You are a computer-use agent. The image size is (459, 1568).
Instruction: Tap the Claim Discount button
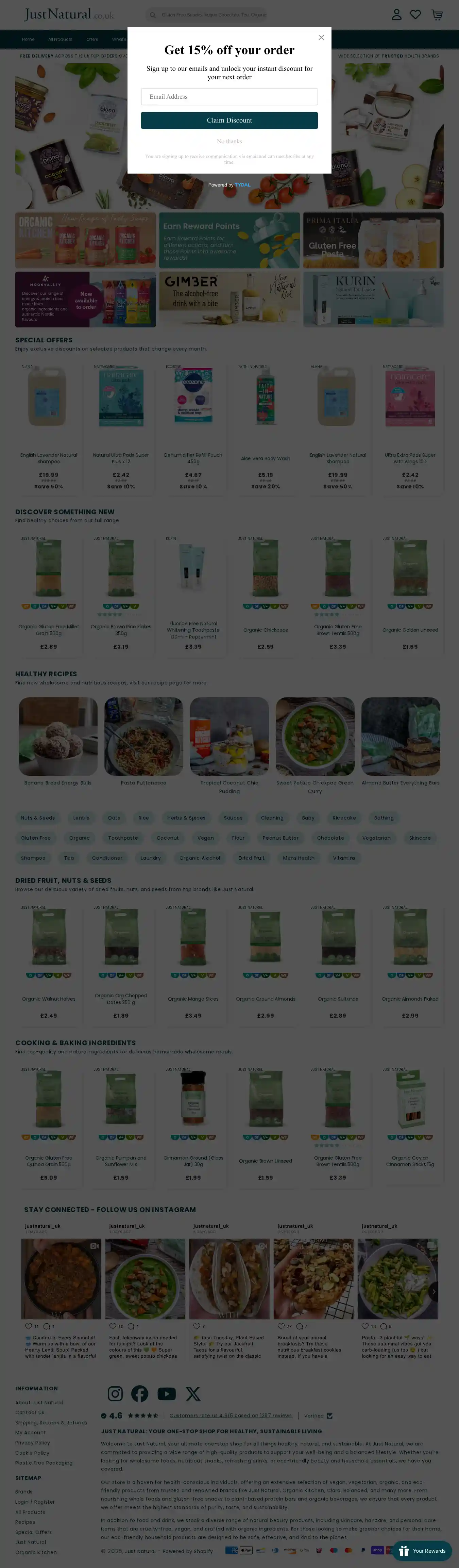(x=229, y=120)
